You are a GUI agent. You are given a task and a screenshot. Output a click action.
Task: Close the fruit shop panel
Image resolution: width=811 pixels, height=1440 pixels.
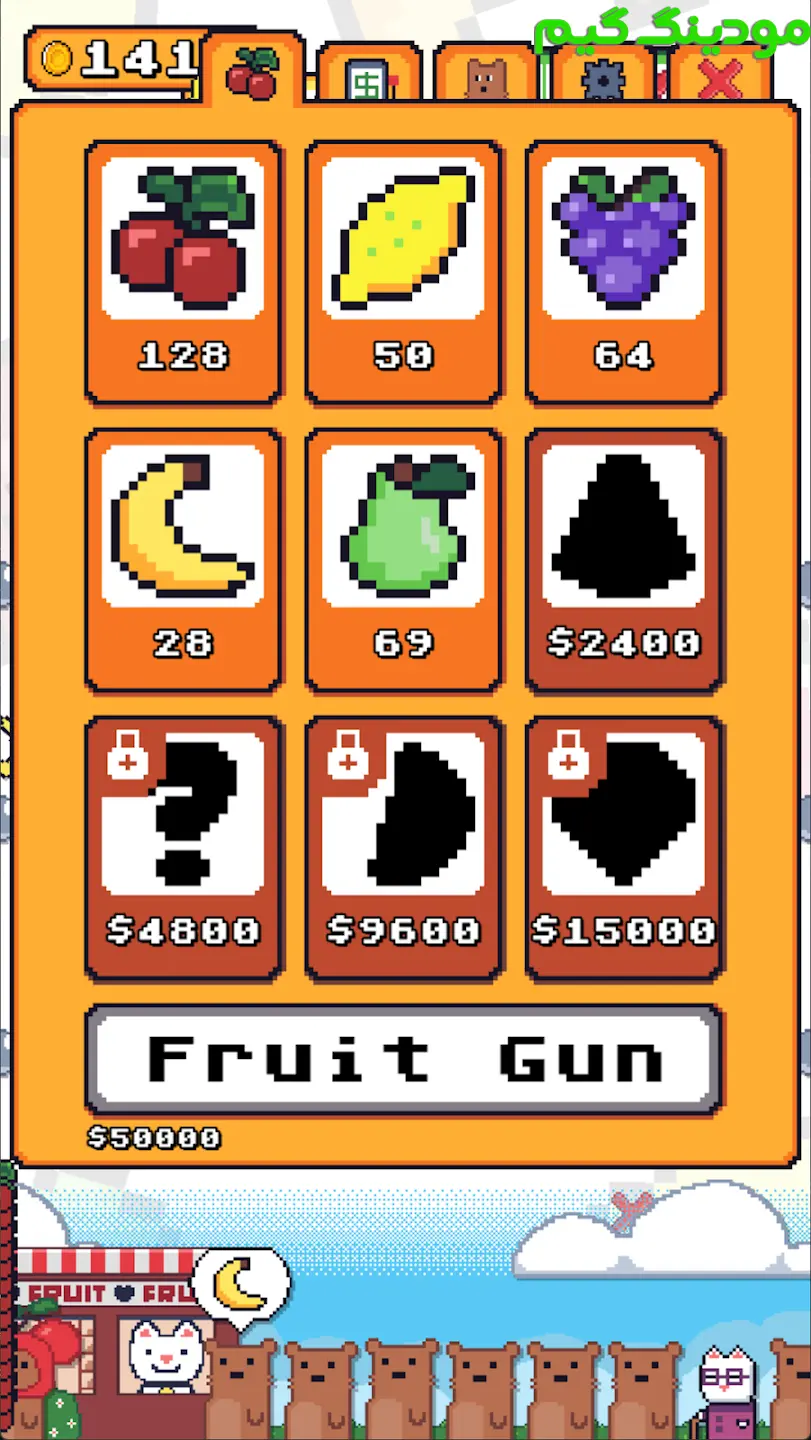(720, 74)
